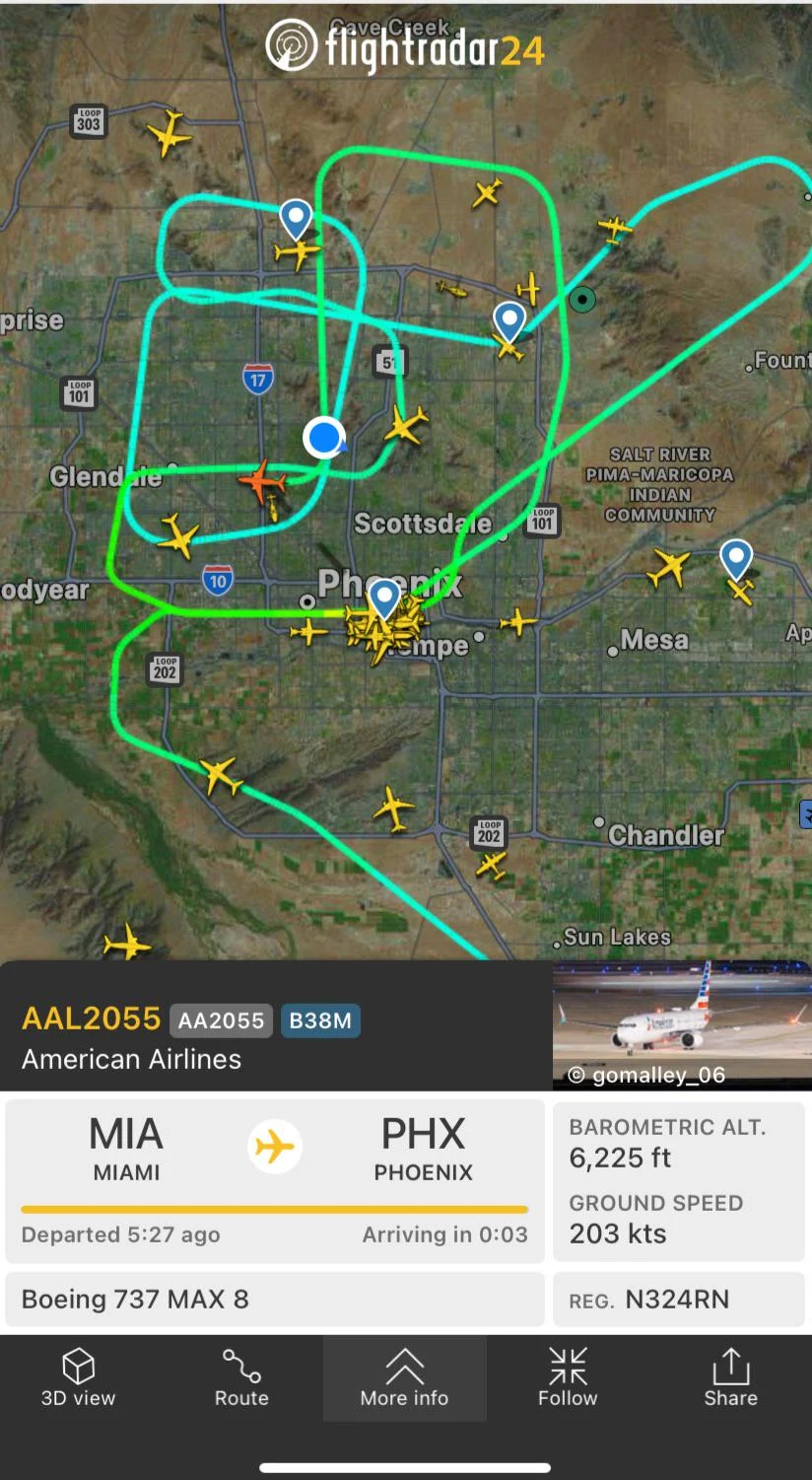Tap the blue location dot on the map

(325, 438)
